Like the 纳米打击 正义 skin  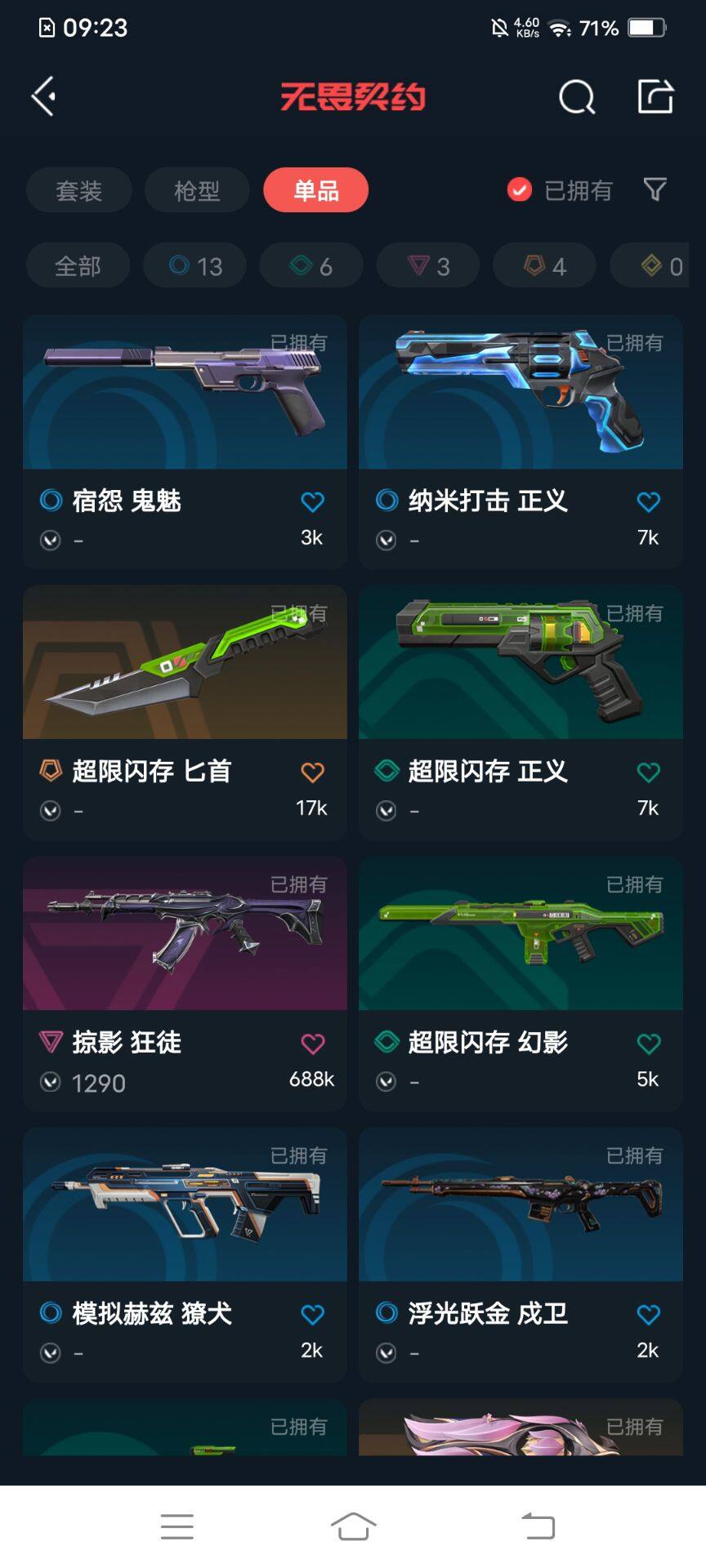coord(648,501)
